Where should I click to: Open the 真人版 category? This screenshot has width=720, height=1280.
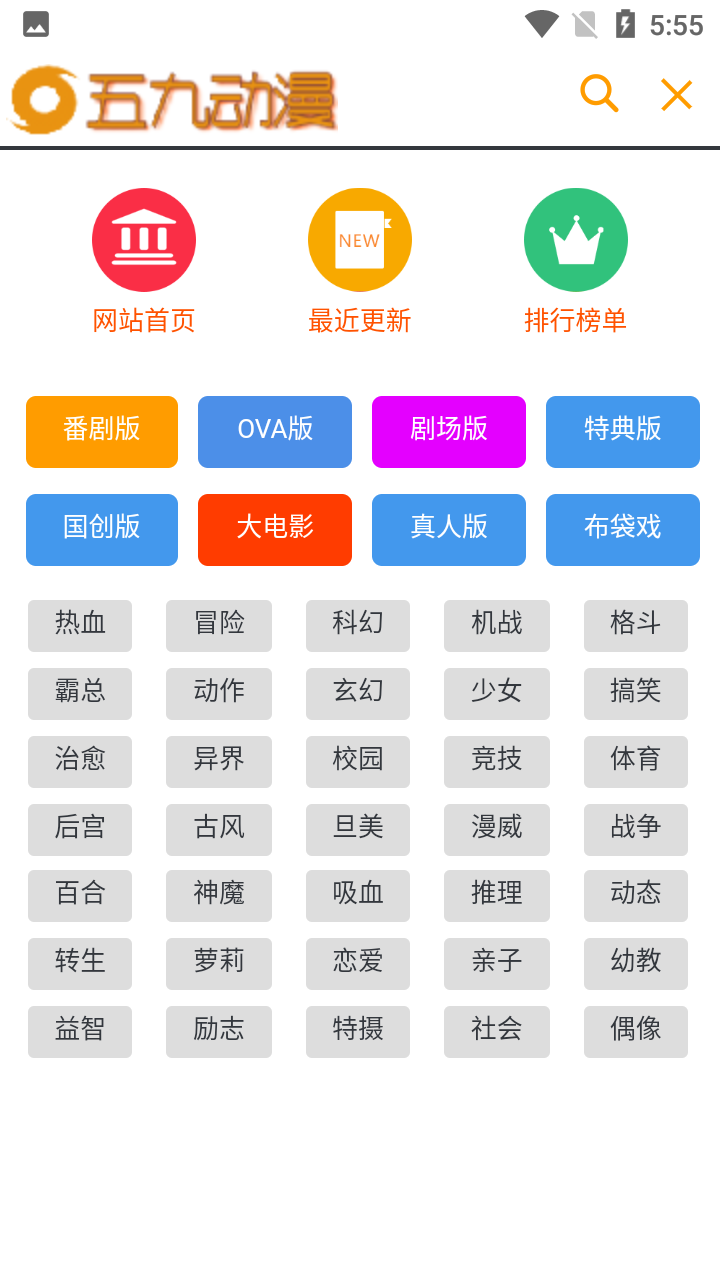click(x=449, y=530)
